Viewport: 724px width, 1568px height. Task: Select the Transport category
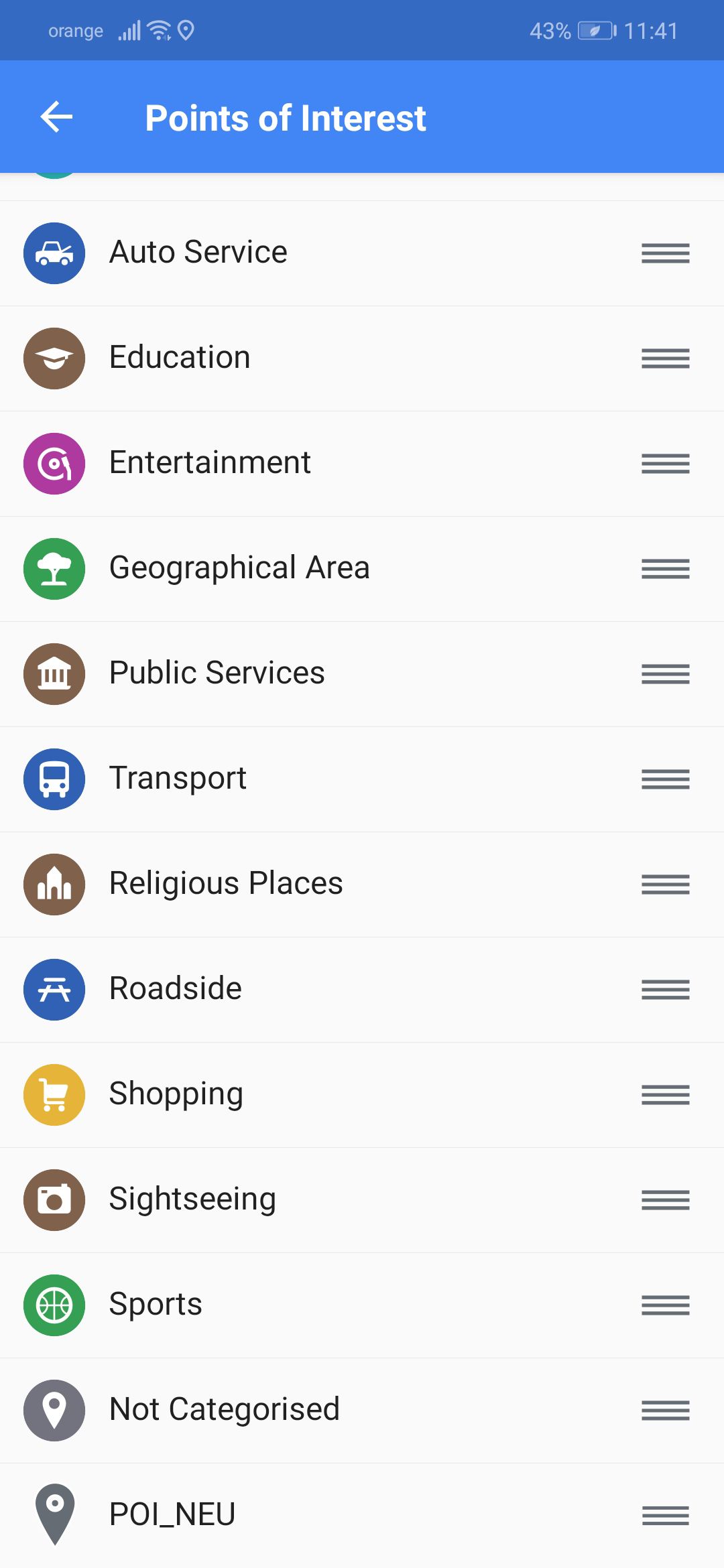(362, 779)
